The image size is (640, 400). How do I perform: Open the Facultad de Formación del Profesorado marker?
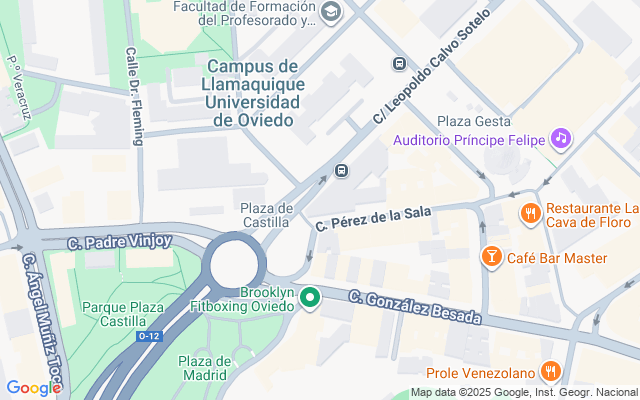333,12
